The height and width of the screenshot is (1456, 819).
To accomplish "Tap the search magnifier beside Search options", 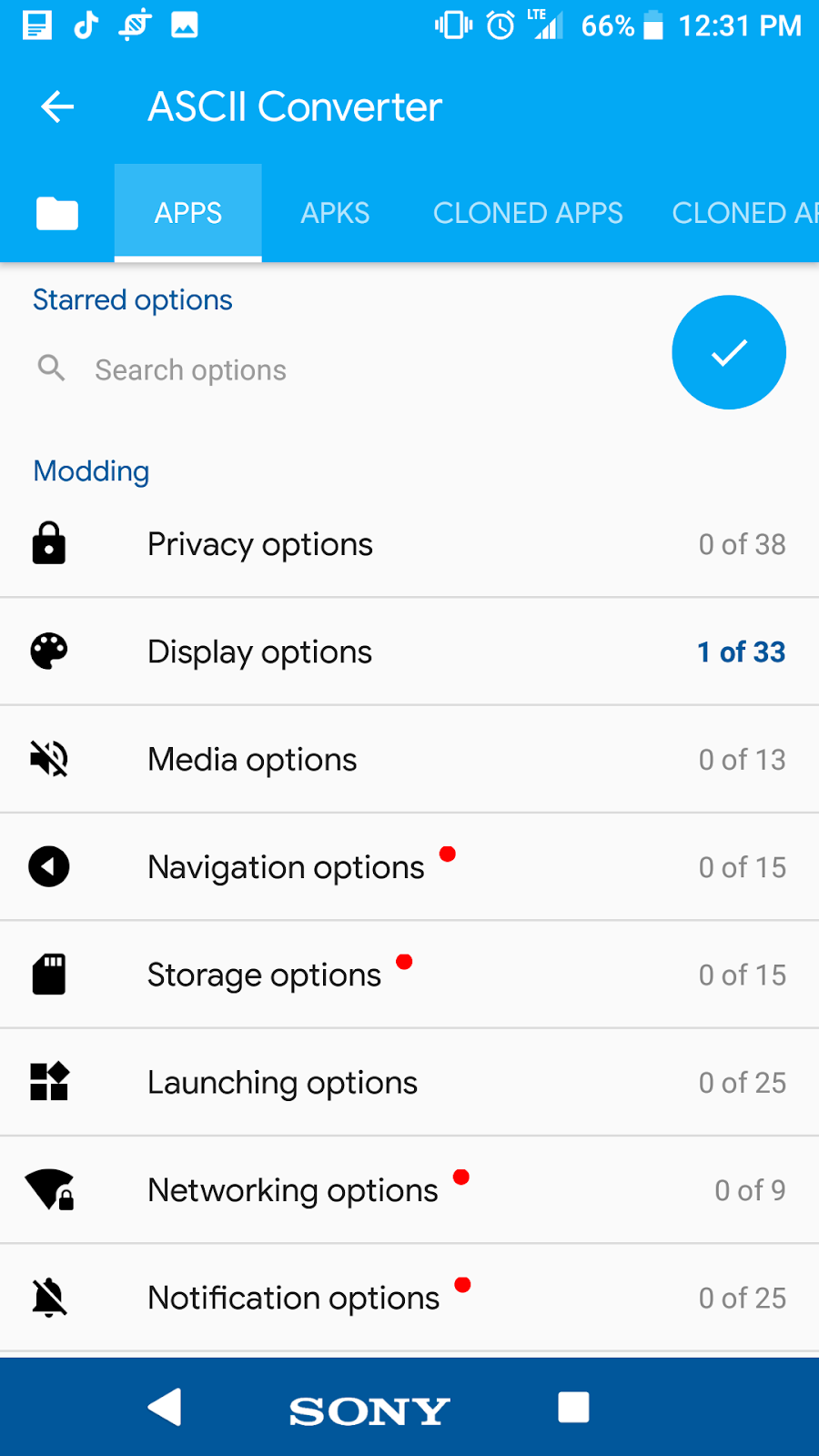I will pyautogui.click(x=51, y=369).
